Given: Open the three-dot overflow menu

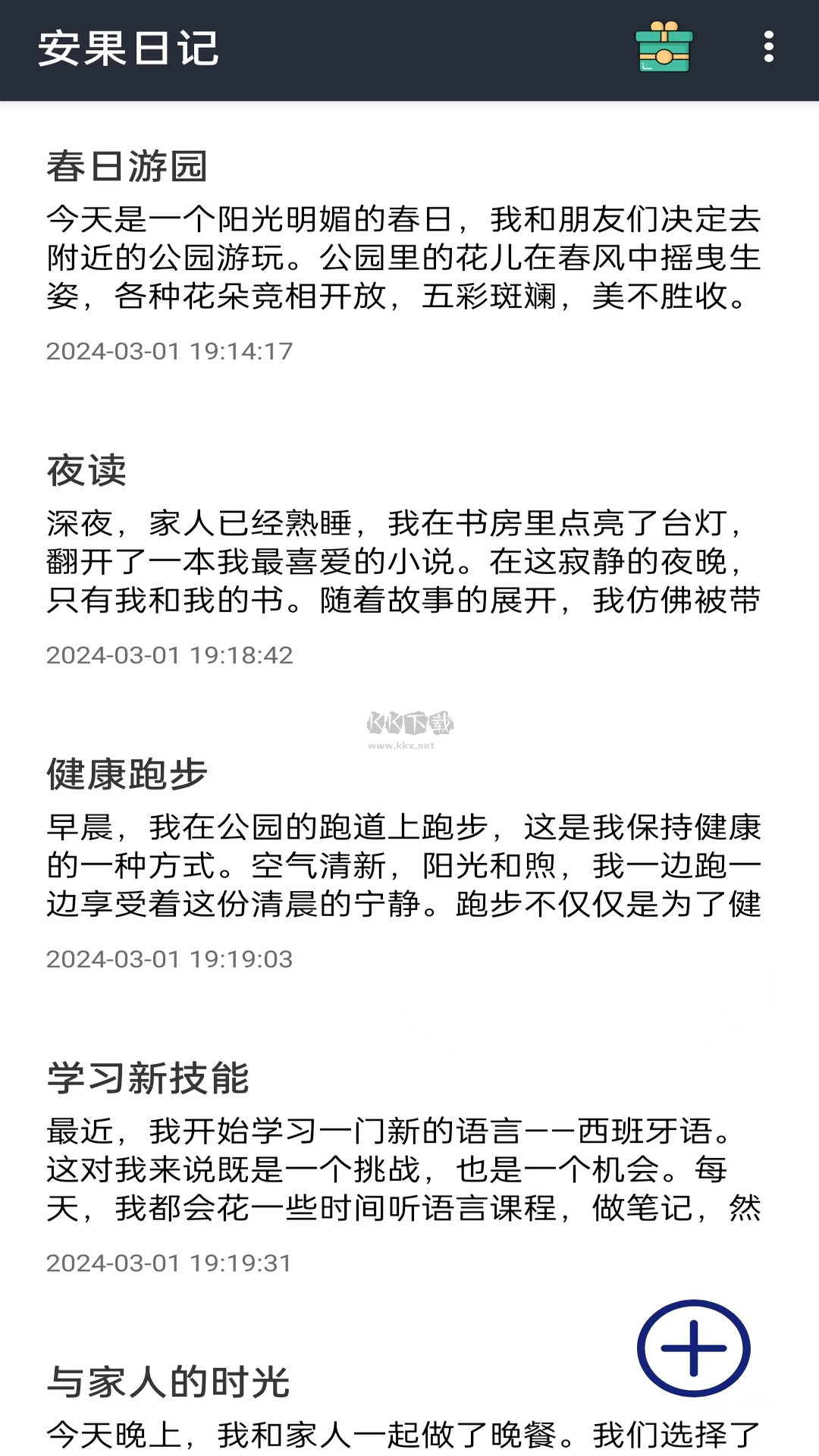Looking at the screenshot, I should coord(768,48).
